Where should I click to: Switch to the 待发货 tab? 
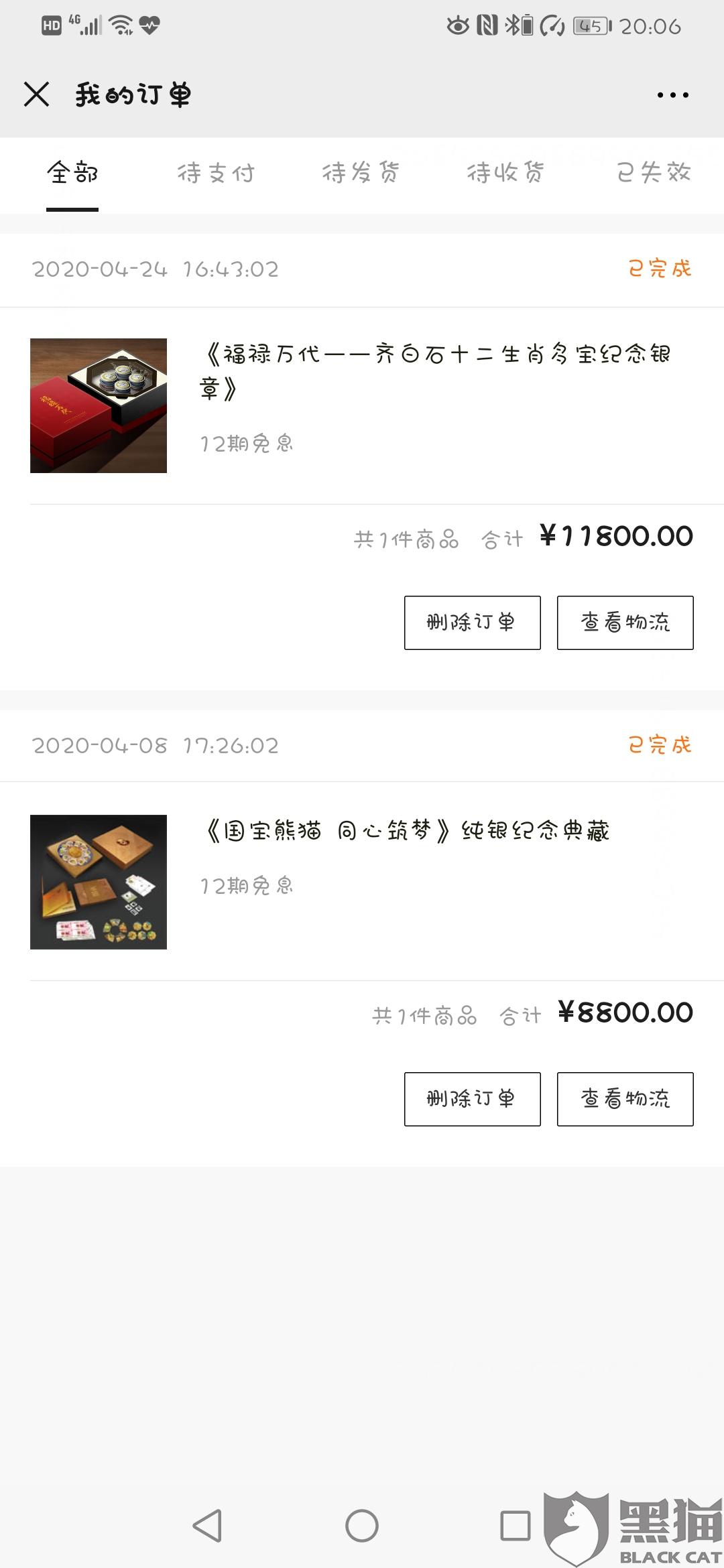click(361, 173)
